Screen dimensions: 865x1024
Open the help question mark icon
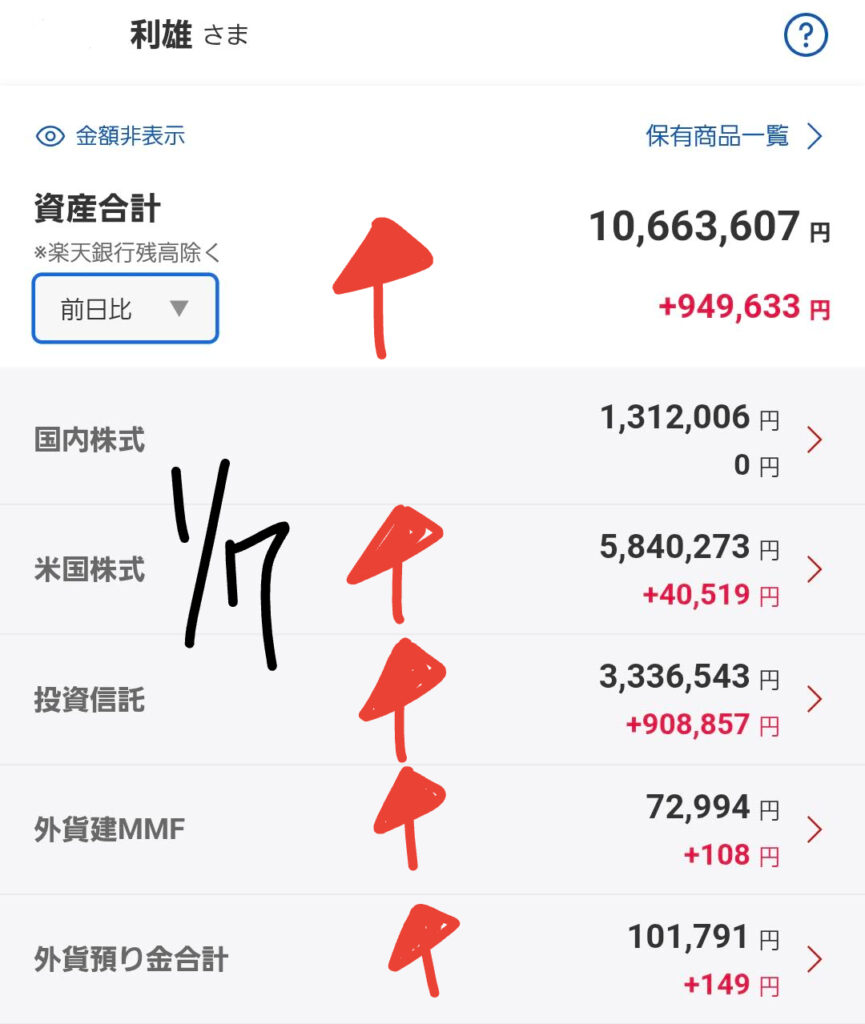pos(806,38)
